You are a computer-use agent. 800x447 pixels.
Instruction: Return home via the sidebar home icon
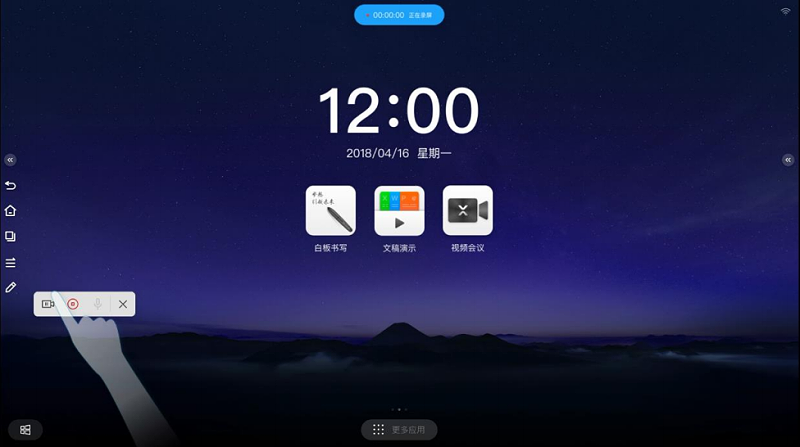10,211
